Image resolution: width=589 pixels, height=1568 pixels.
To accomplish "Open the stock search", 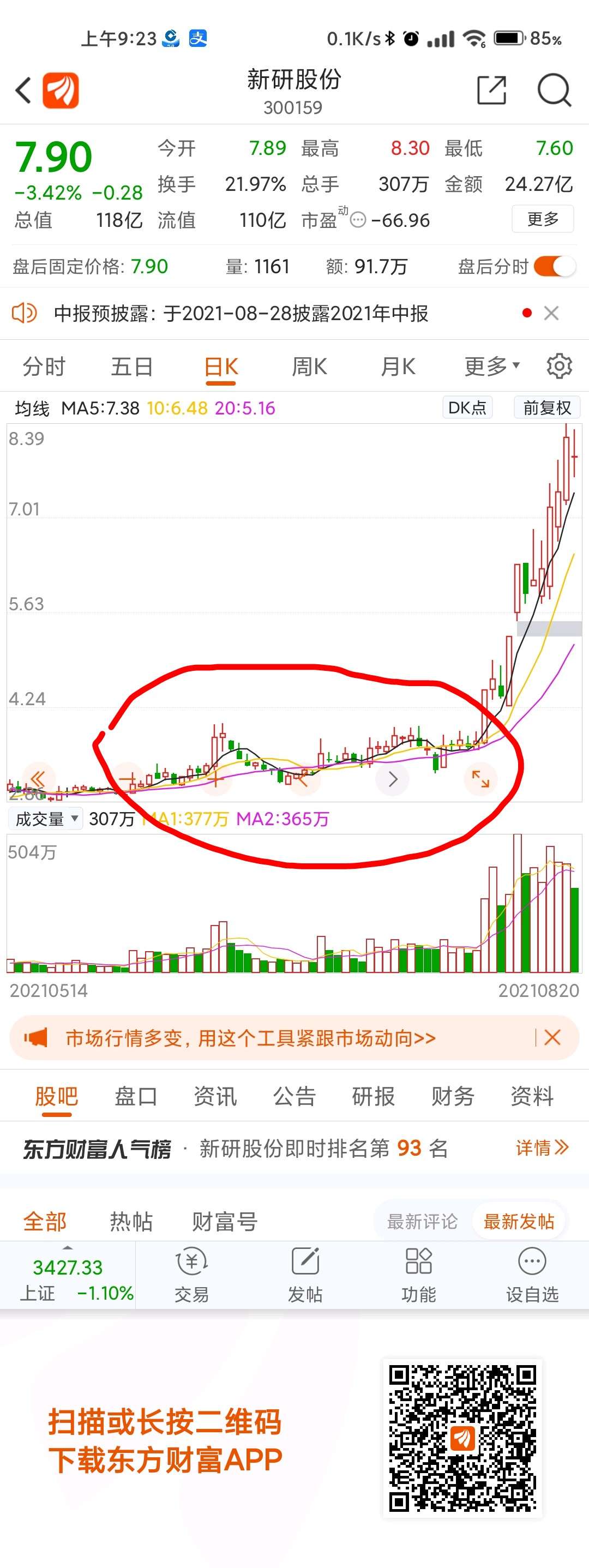I will [x=554, y=91].
